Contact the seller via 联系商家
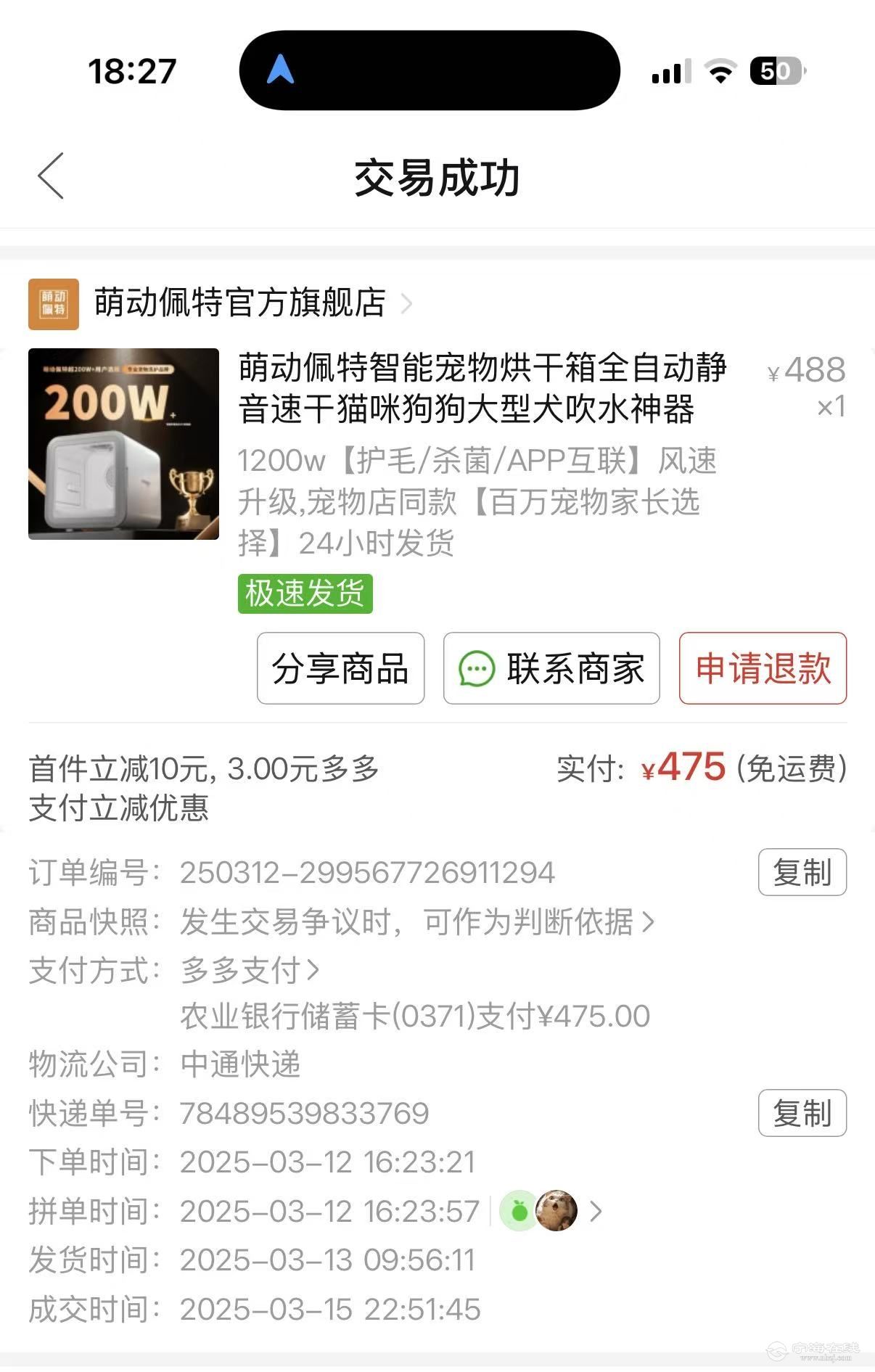Image resolution: width=875 pixels, height=1372 pixels. point(551,668)
